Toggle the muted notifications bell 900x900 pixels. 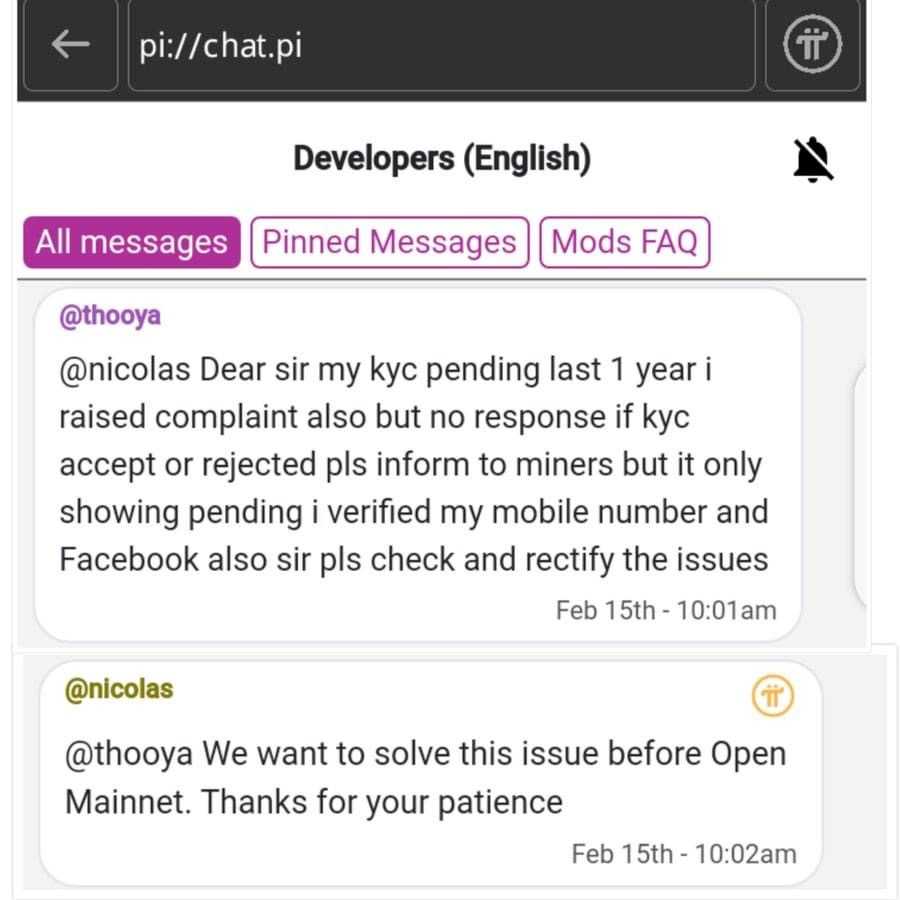tap(813, 159)
